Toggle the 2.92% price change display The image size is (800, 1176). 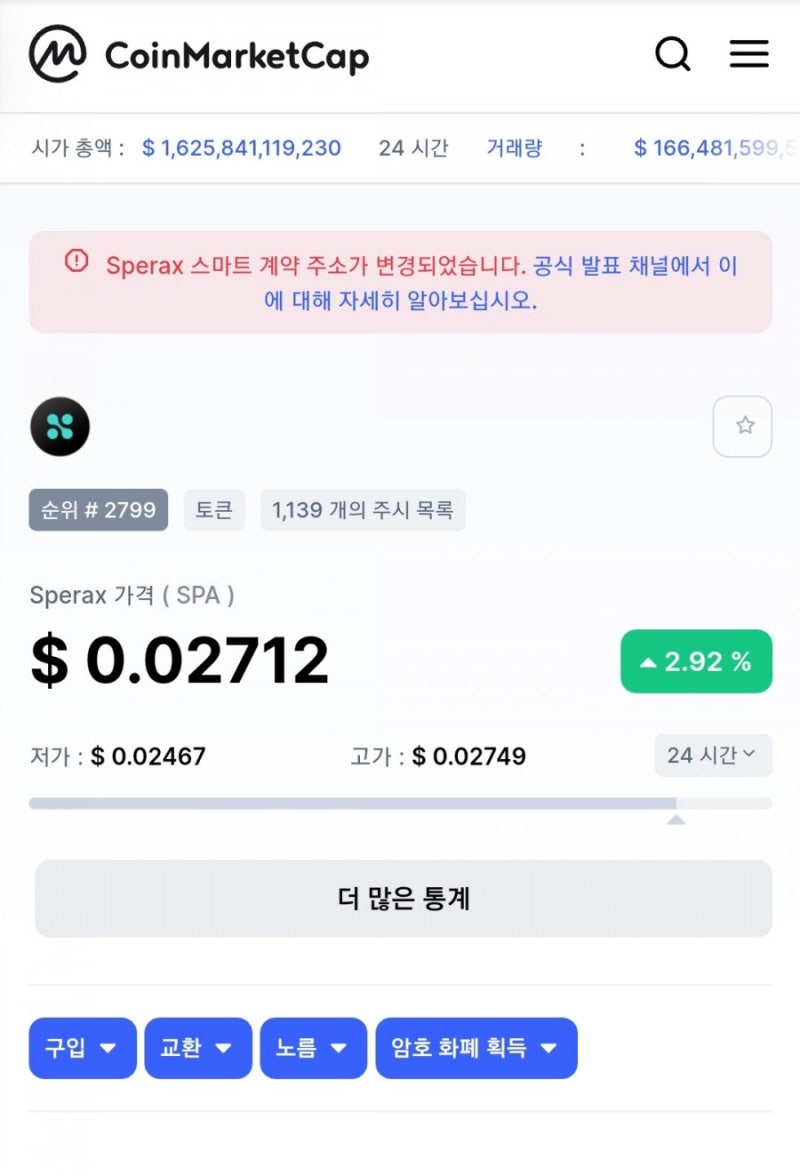click(696, 661)
